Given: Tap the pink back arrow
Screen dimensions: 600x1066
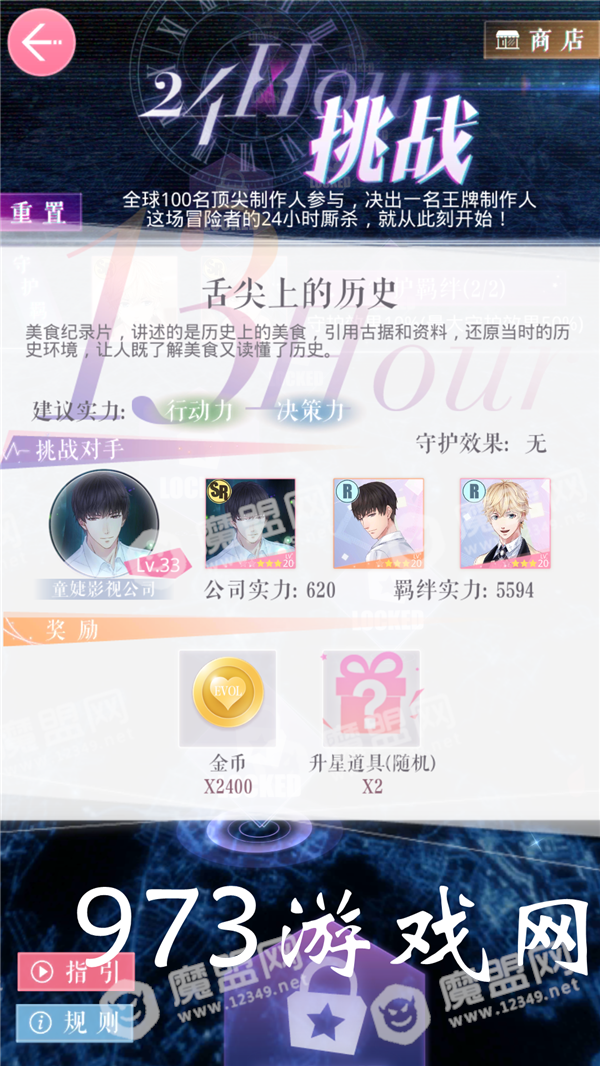Looking at the screenshot, I should click(40, 40).
